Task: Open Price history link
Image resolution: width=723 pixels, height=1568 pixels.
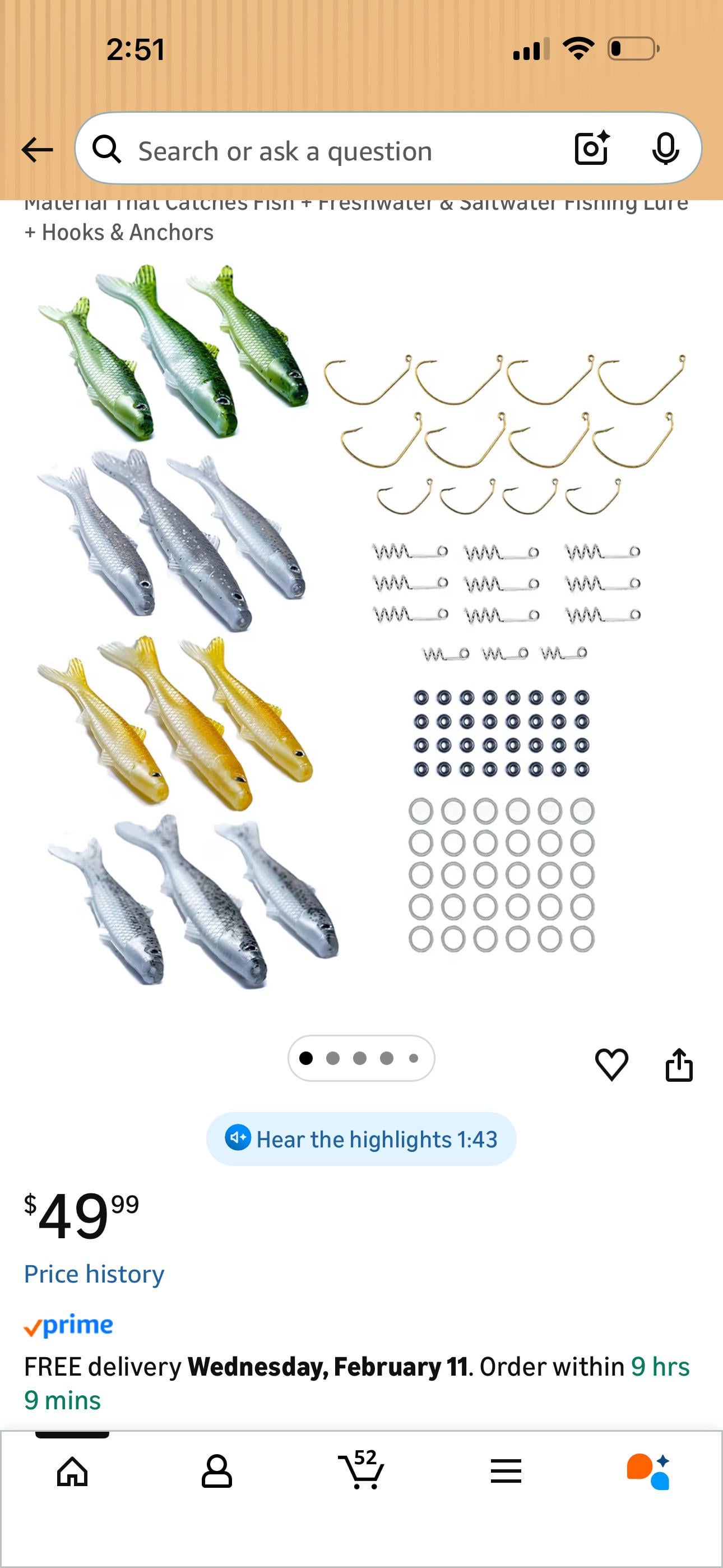Action: coord(94,1274)
